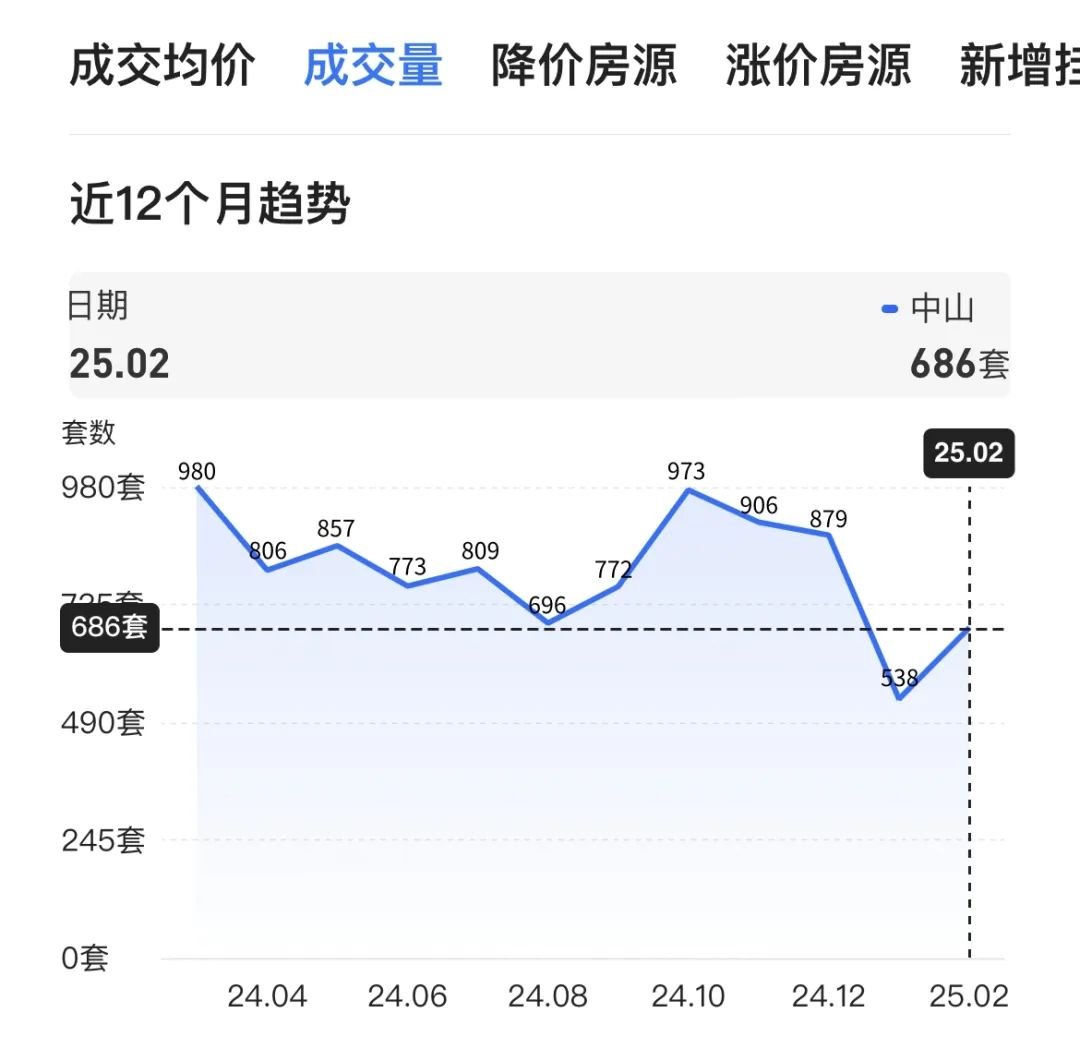Select the 973 data point on the chart
The width and height of the screenshot is (1080, 1037).
tap(688, 490)
